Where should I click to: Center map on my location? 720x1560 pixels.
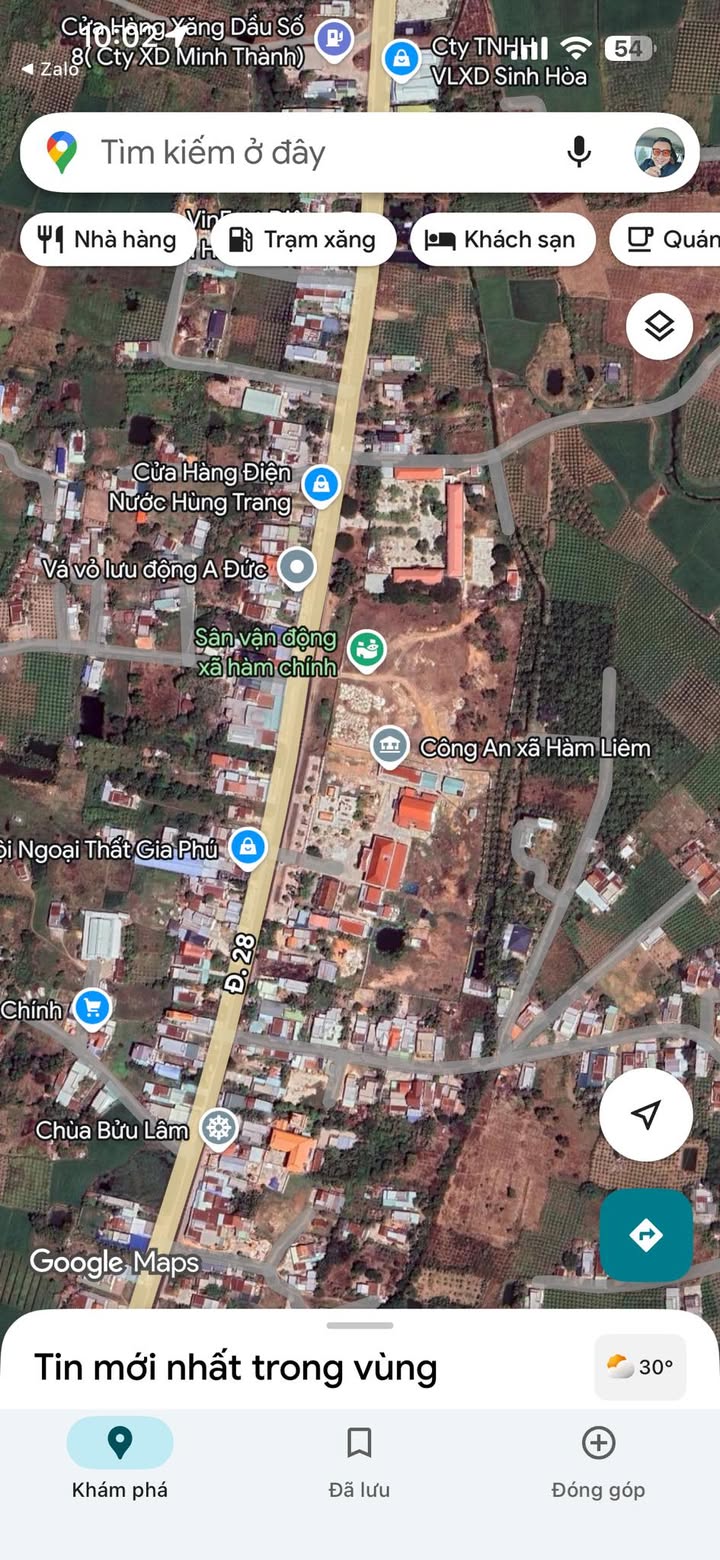point(646,1114)
